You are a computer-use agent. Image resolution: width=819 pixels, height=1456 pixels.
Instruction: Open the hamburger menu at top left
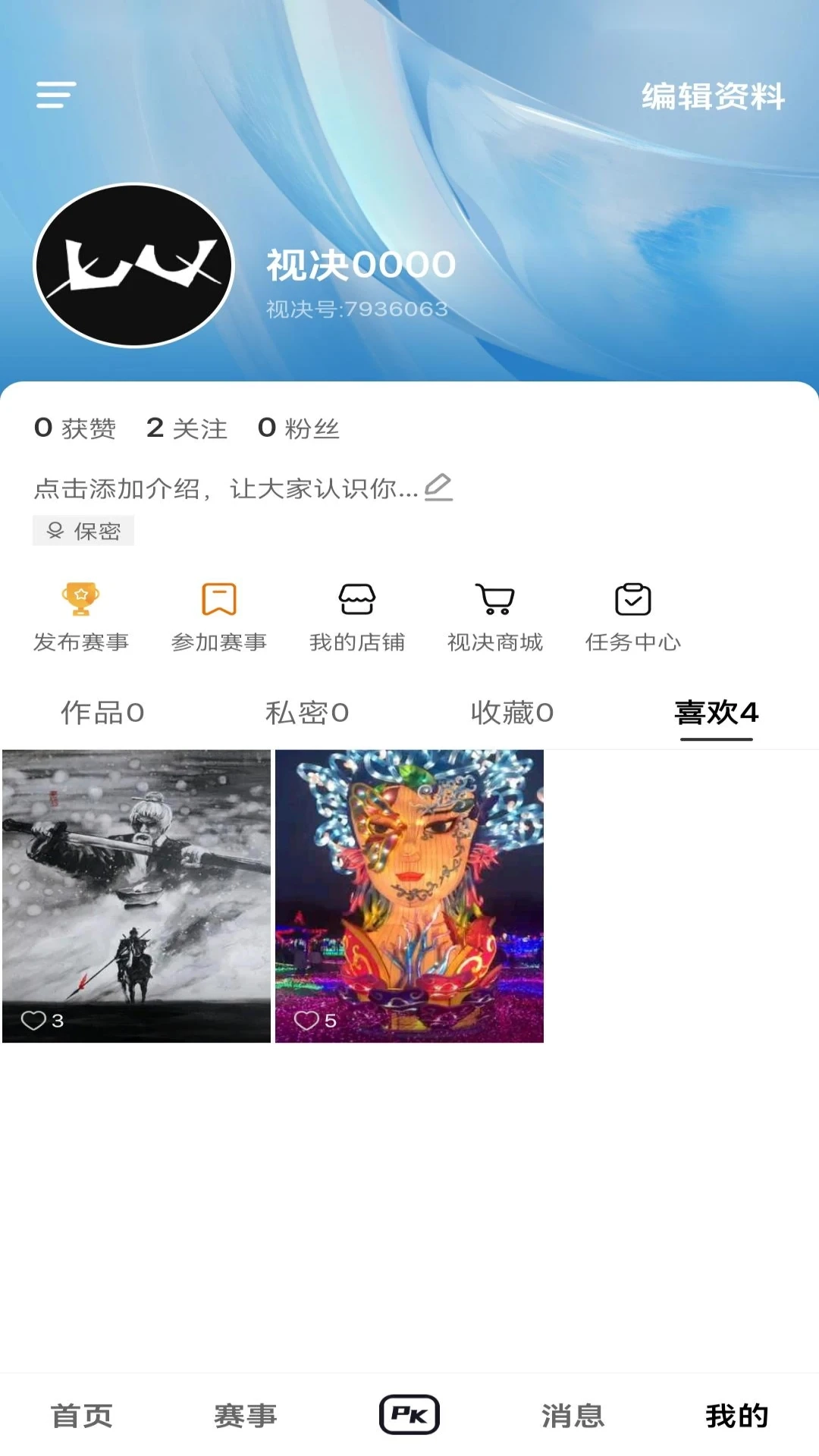click(53, 94)
